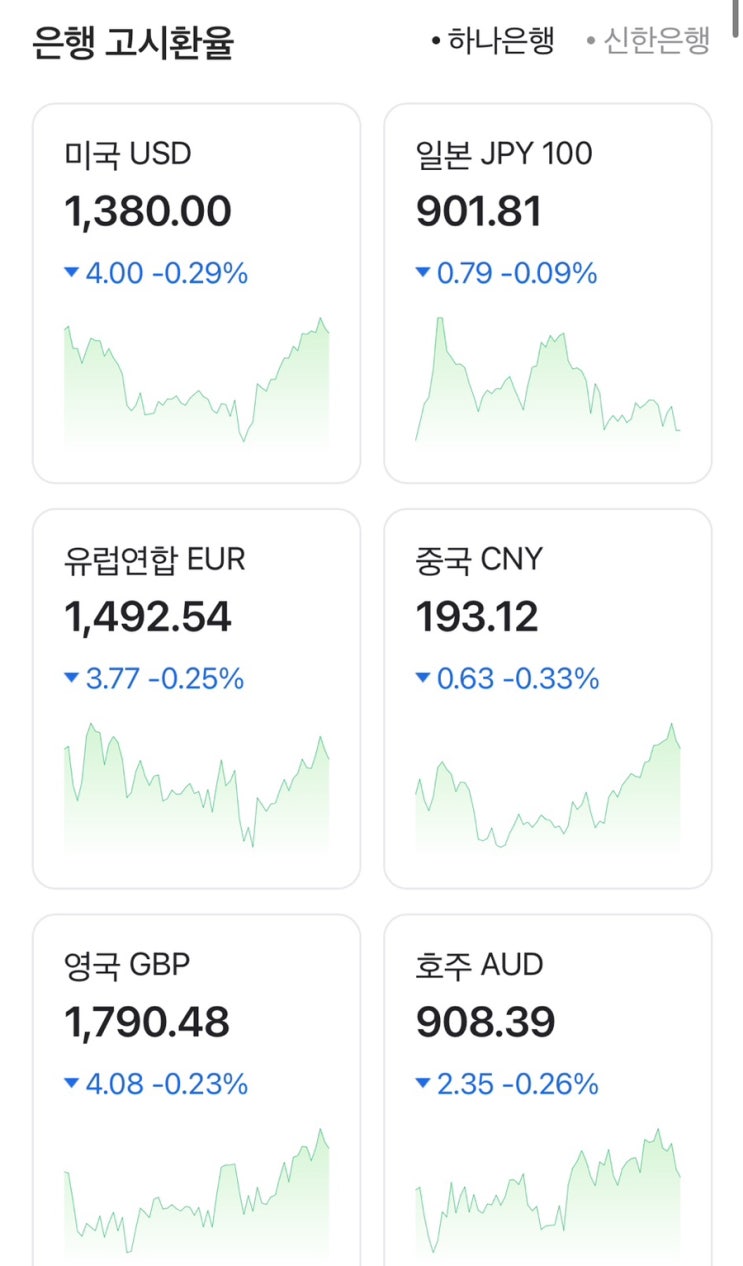Screen dimensions: 743x1266
Task: Open the 미국 USD rate card
Action: [x=197, y=293]
